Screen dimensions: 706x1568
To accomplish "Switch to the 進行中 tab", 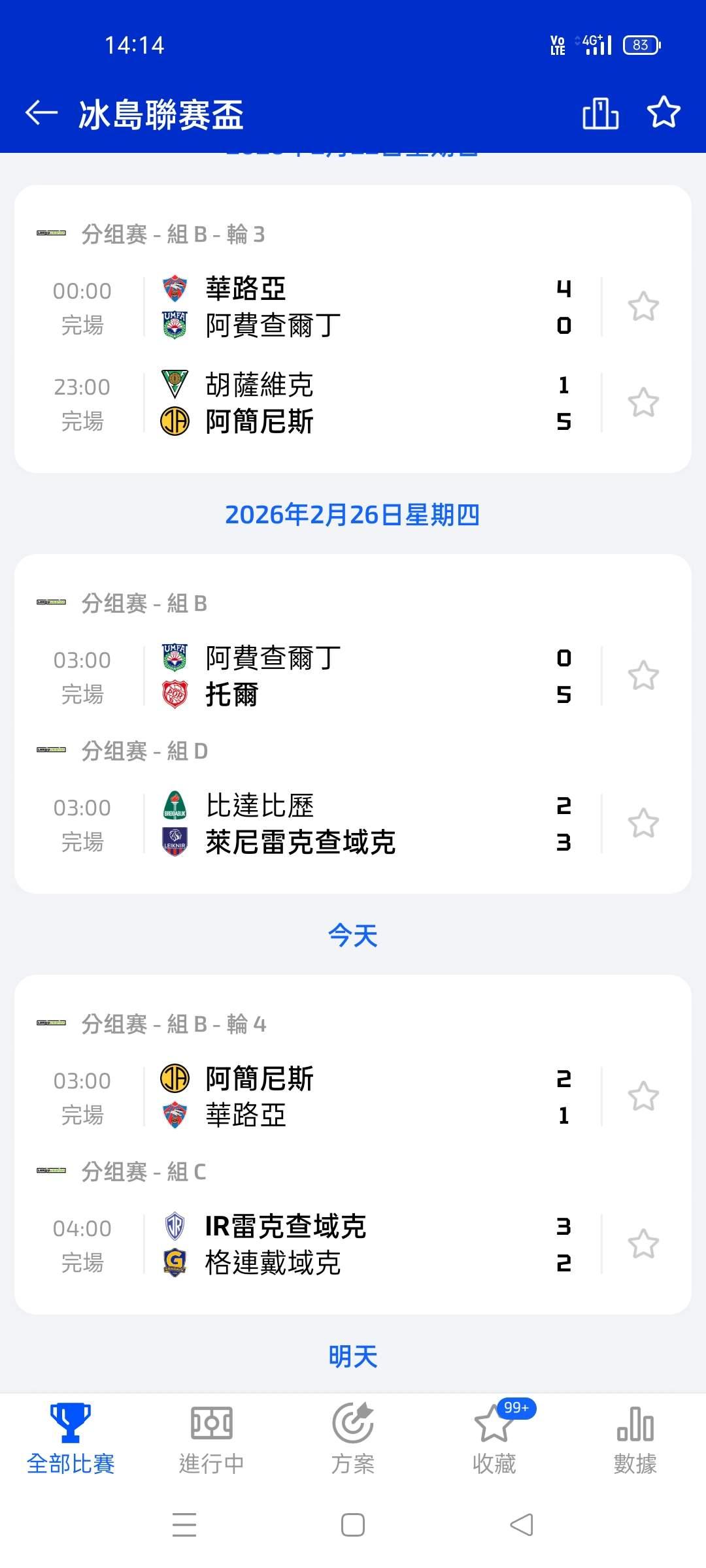I will (212, 1439).
